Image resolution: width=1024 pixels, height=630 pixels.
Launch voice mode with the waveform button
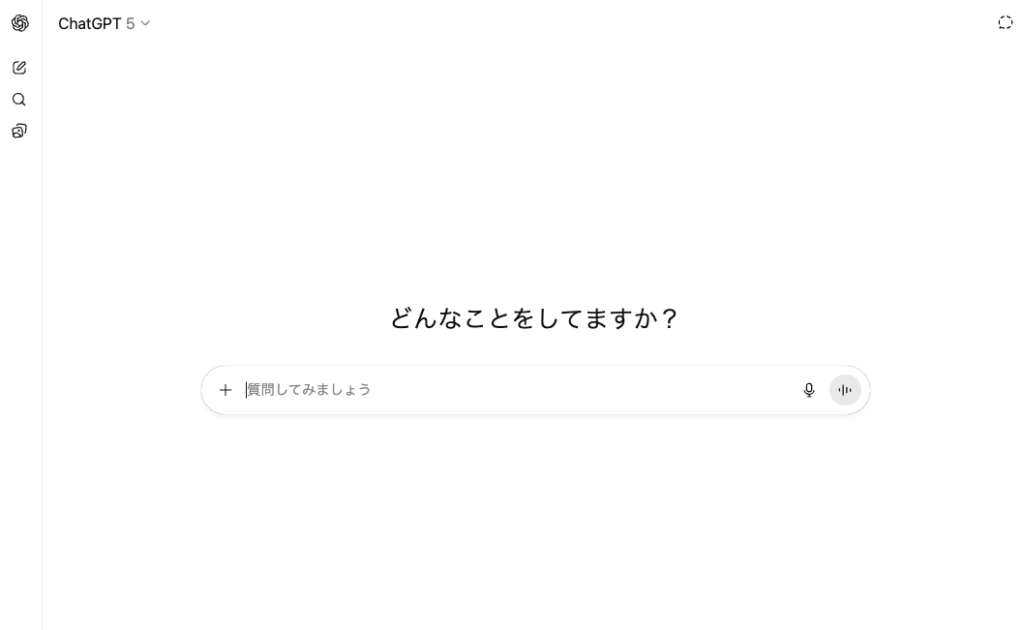(x=845, y=390)
